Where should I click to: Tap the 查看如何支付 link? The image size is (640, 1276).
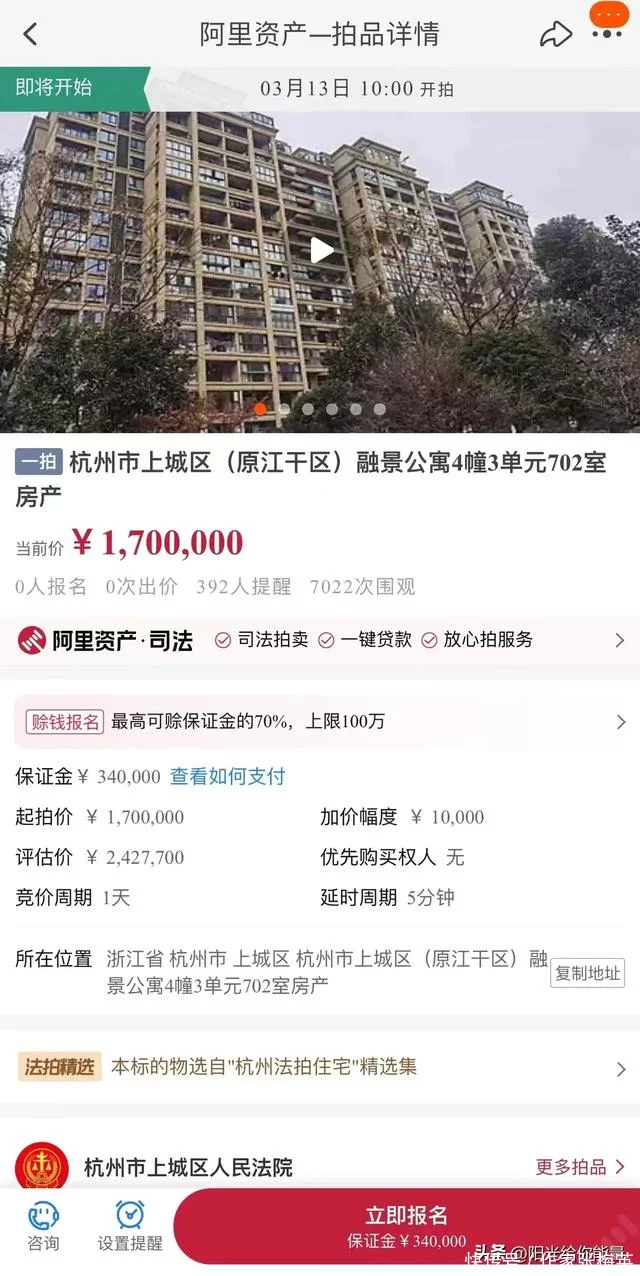[227, 776]
